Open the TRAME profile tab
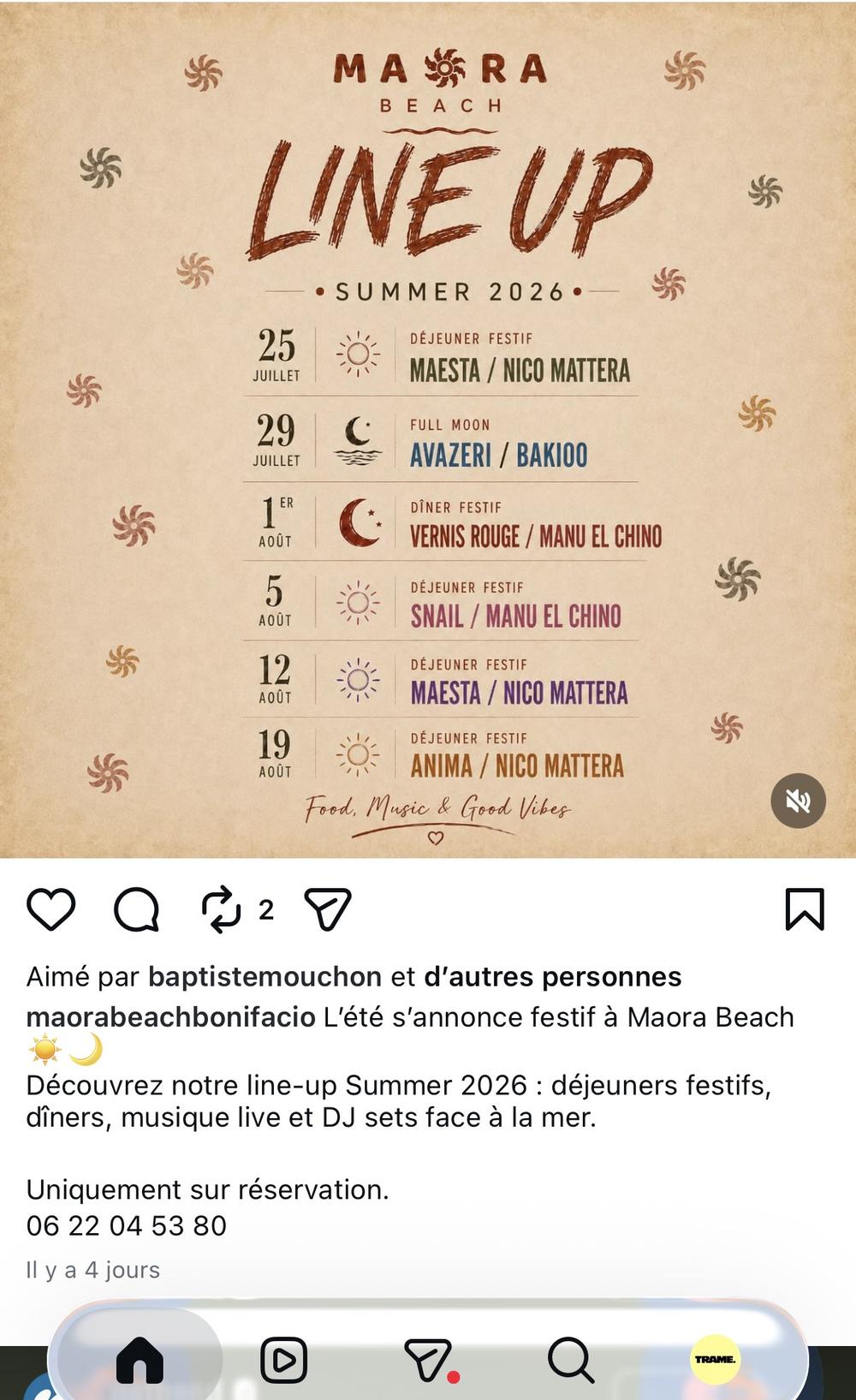Viewport: 856px width, 1400px height. coord(715,1359)
